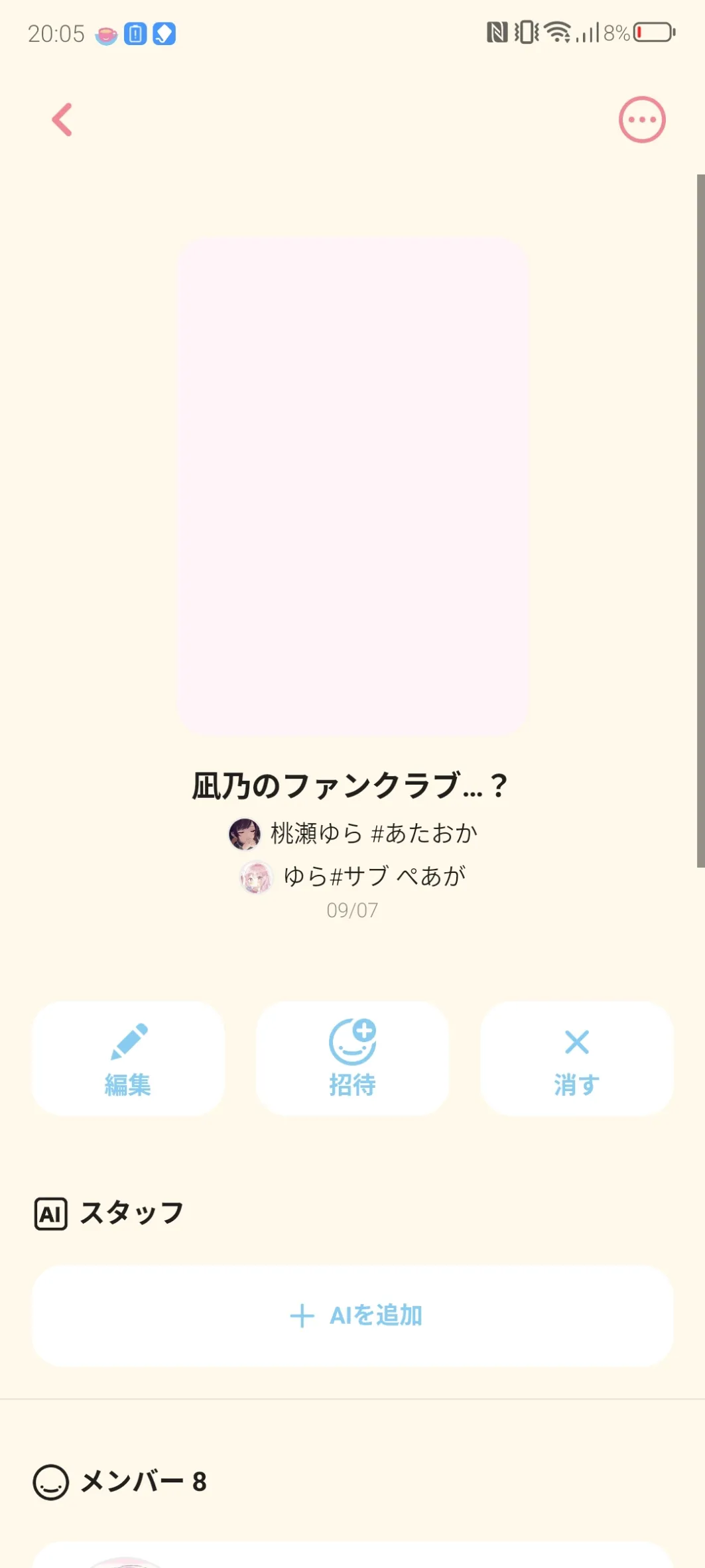Open 桃瀬ゆら #あたおか profile
This screenshot has height=1568, width=705.
pyautogui.click(x=353, y=834)
